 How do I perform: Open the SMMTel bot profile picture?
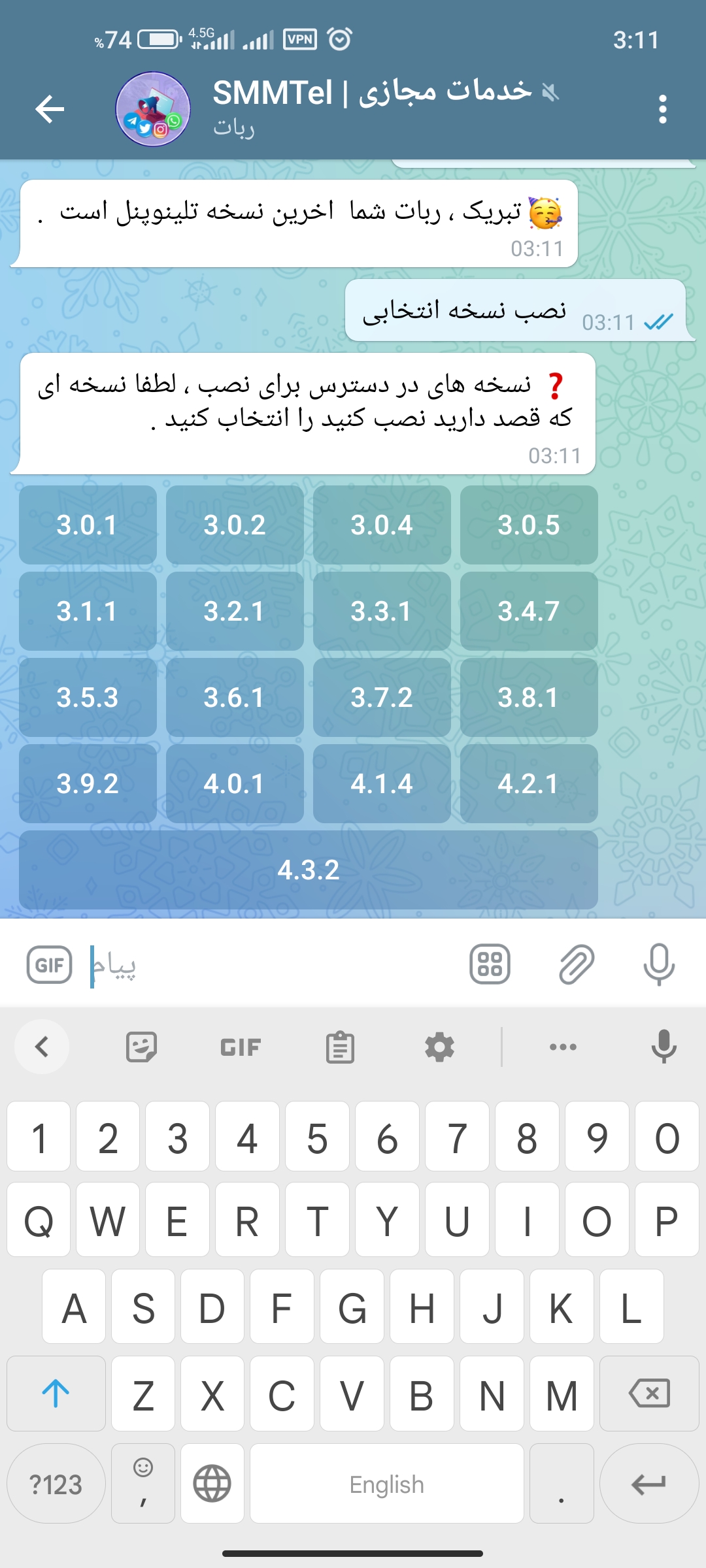tap(153, 109)
